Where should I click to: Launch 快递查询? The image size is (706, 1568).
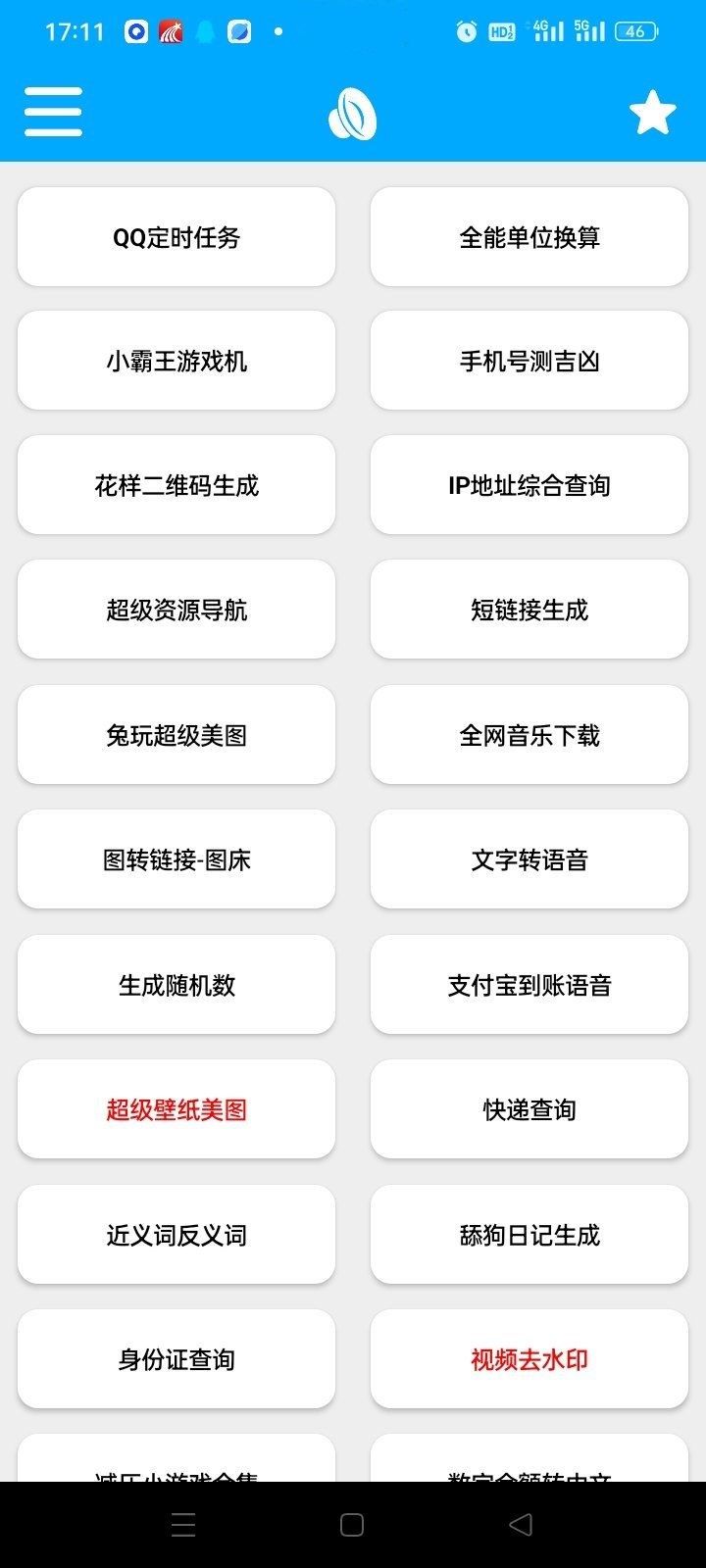pyautogui.click(x=529, y=1109)
